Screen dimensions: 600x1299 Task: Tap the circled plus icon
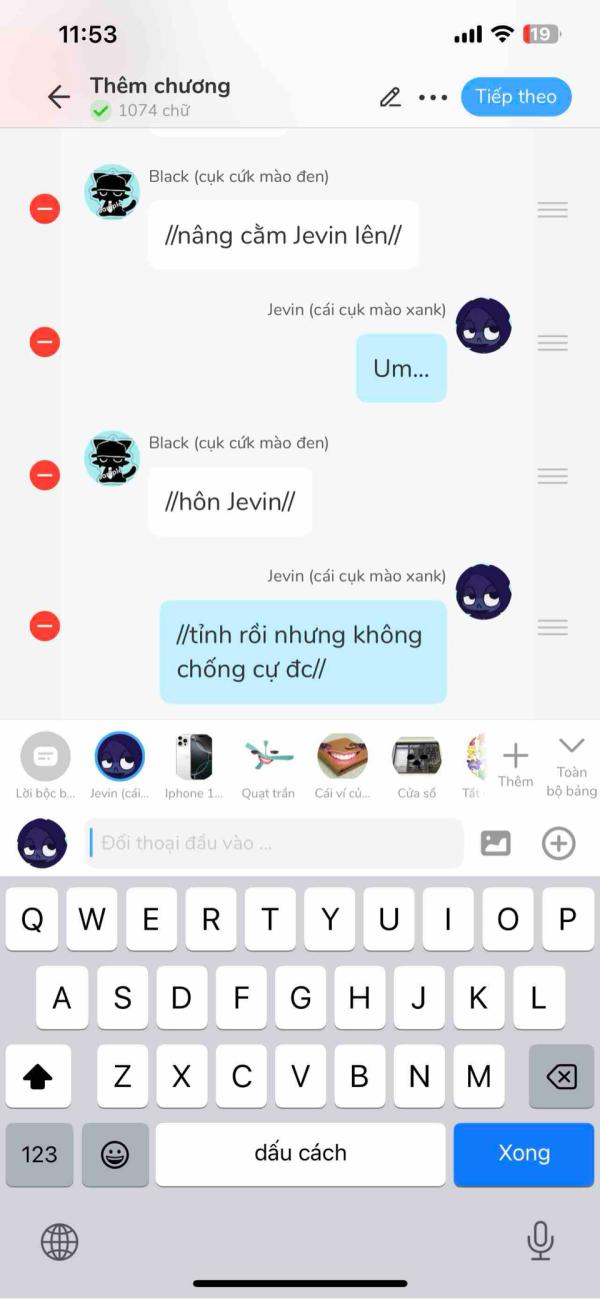[559, 843]
